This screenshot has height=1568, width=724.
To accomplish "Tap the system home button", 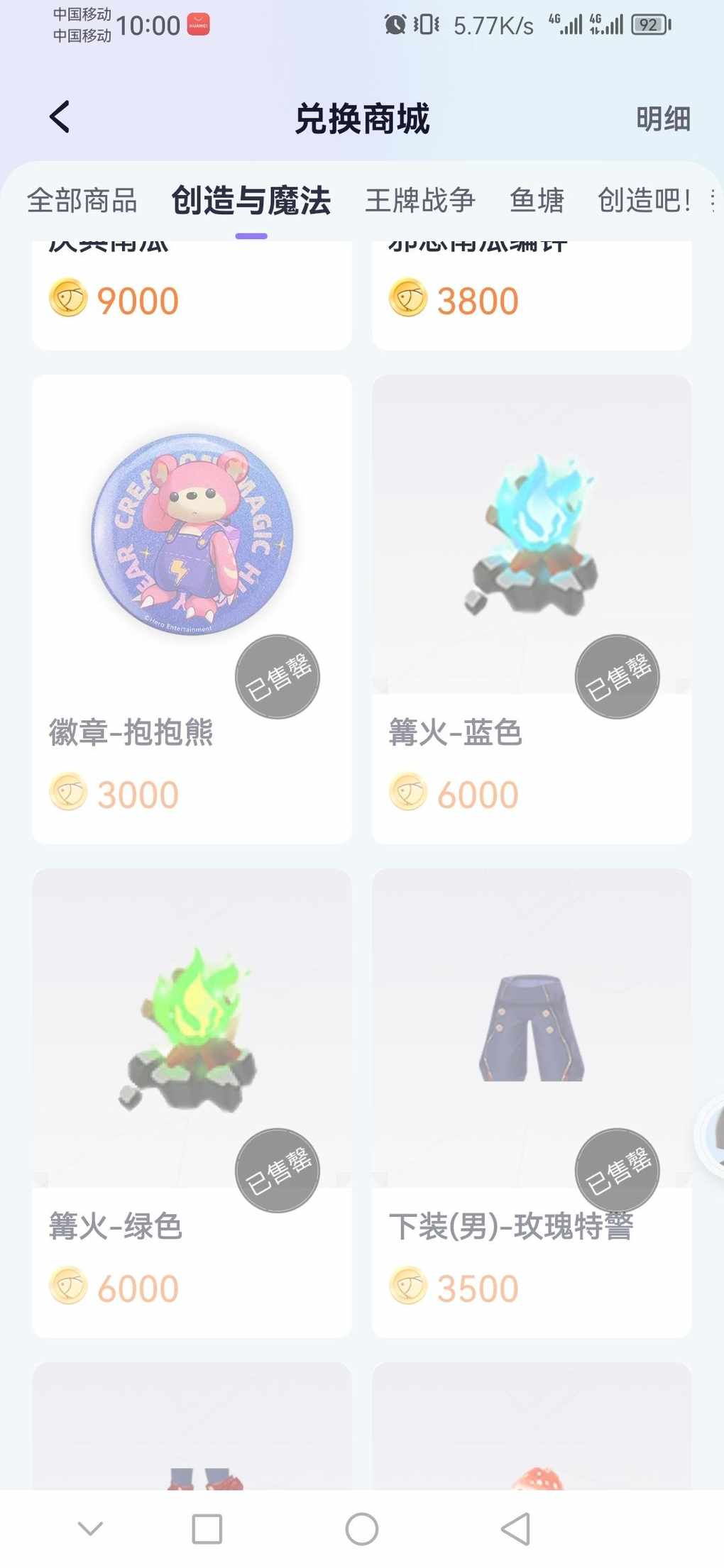I will (x=362, y=1529).
